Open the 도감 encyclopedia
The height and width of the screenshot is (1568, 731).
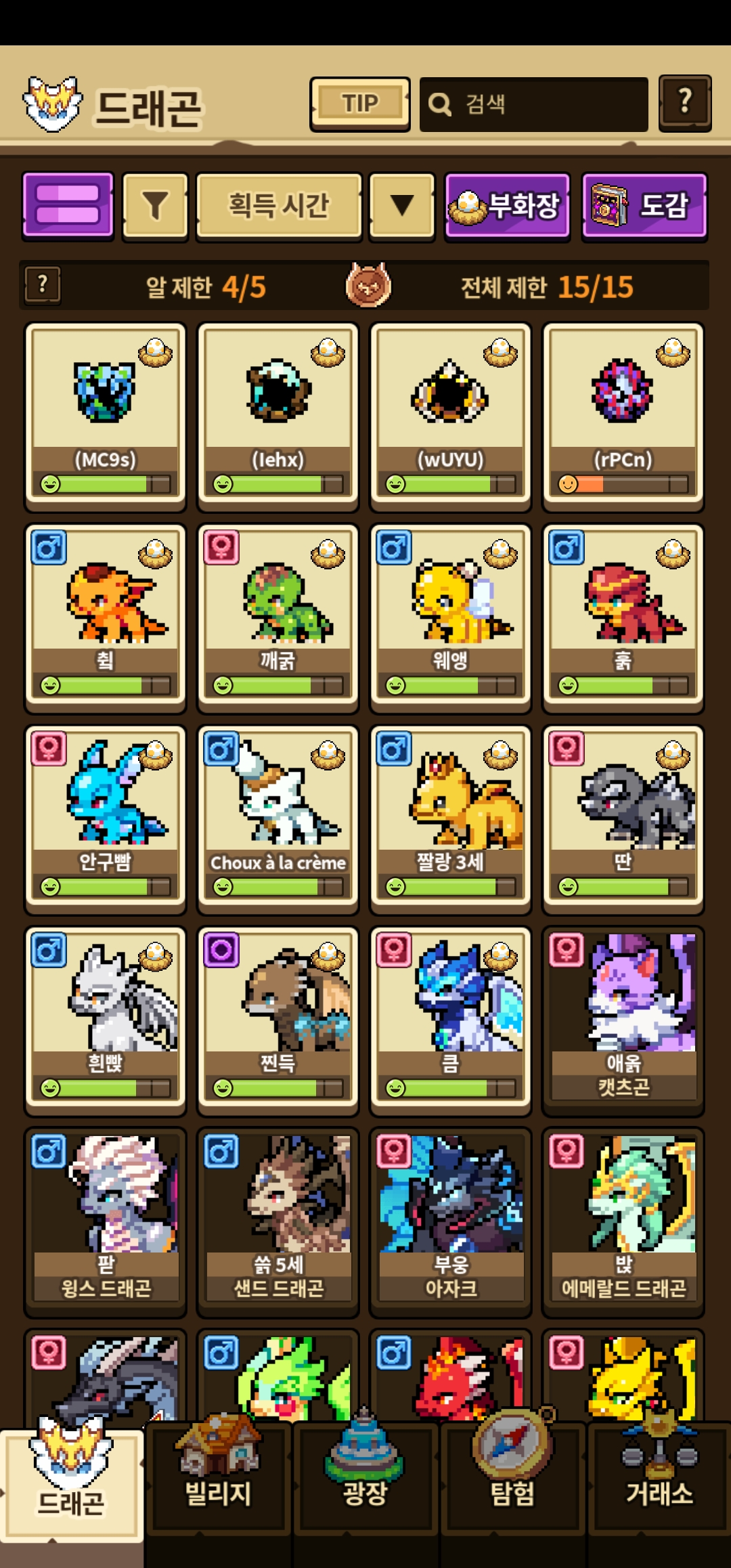point(644,206)
